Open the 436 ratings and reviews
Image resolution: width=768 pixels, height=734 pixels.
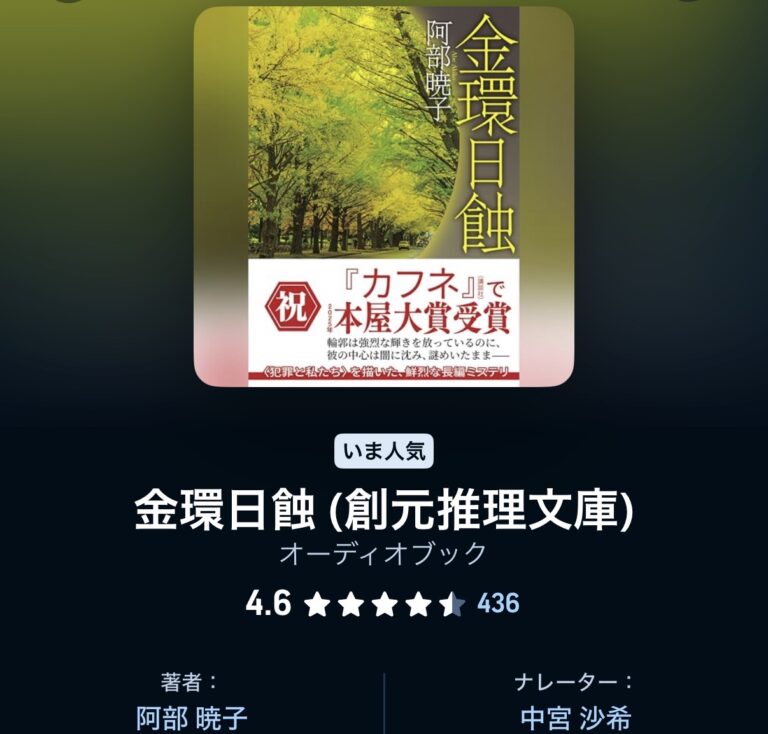[x=498, y=604]
